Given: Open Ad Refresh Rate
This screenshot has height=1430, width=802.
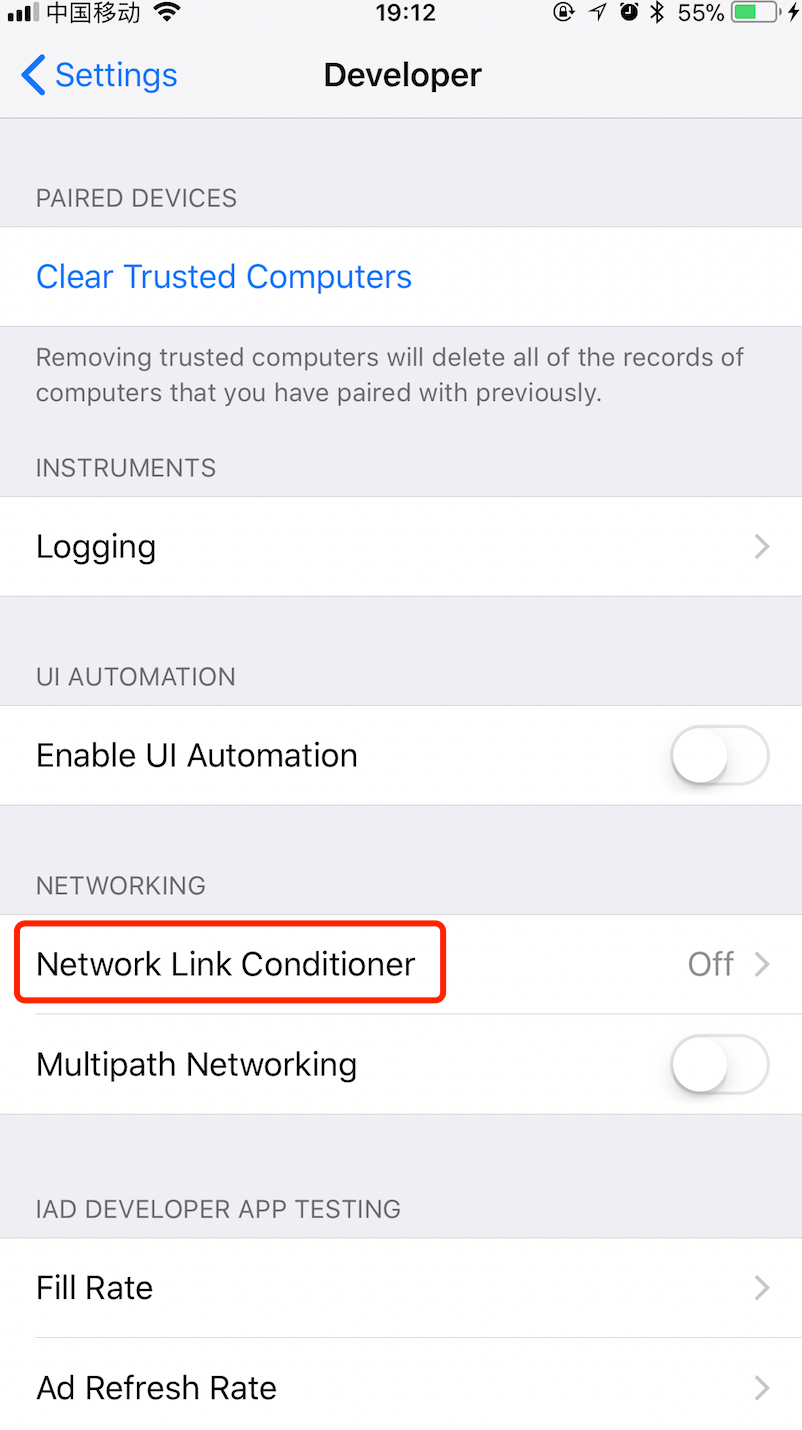Looking at the screenshot, I should coord(401,1385).
